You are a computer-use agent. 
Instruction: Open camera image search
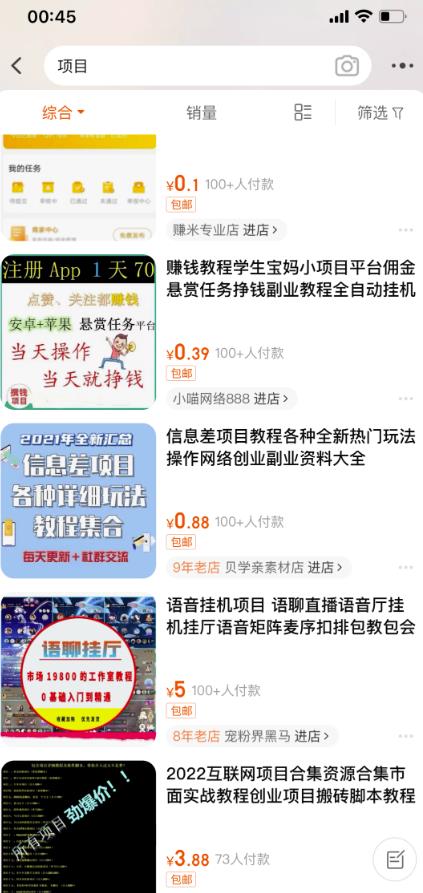coord(347,66)
